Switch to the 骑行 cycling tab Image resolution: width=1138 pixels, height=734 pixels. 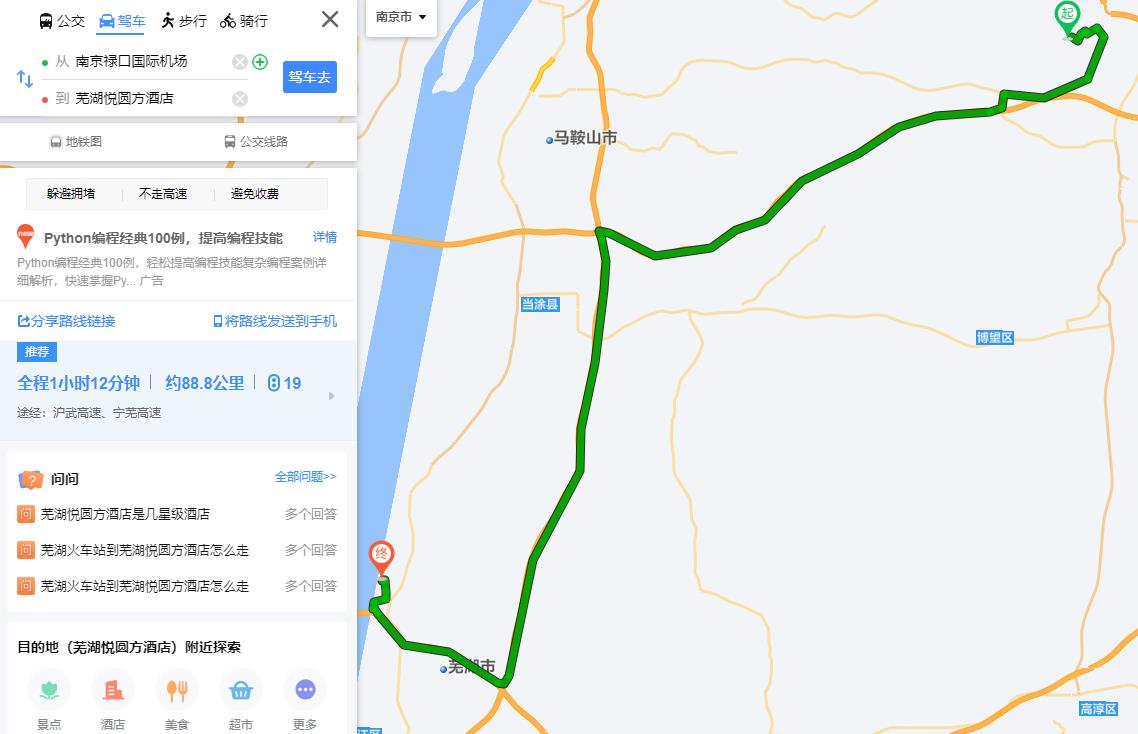pyautogui.click(x=243, y=20)
